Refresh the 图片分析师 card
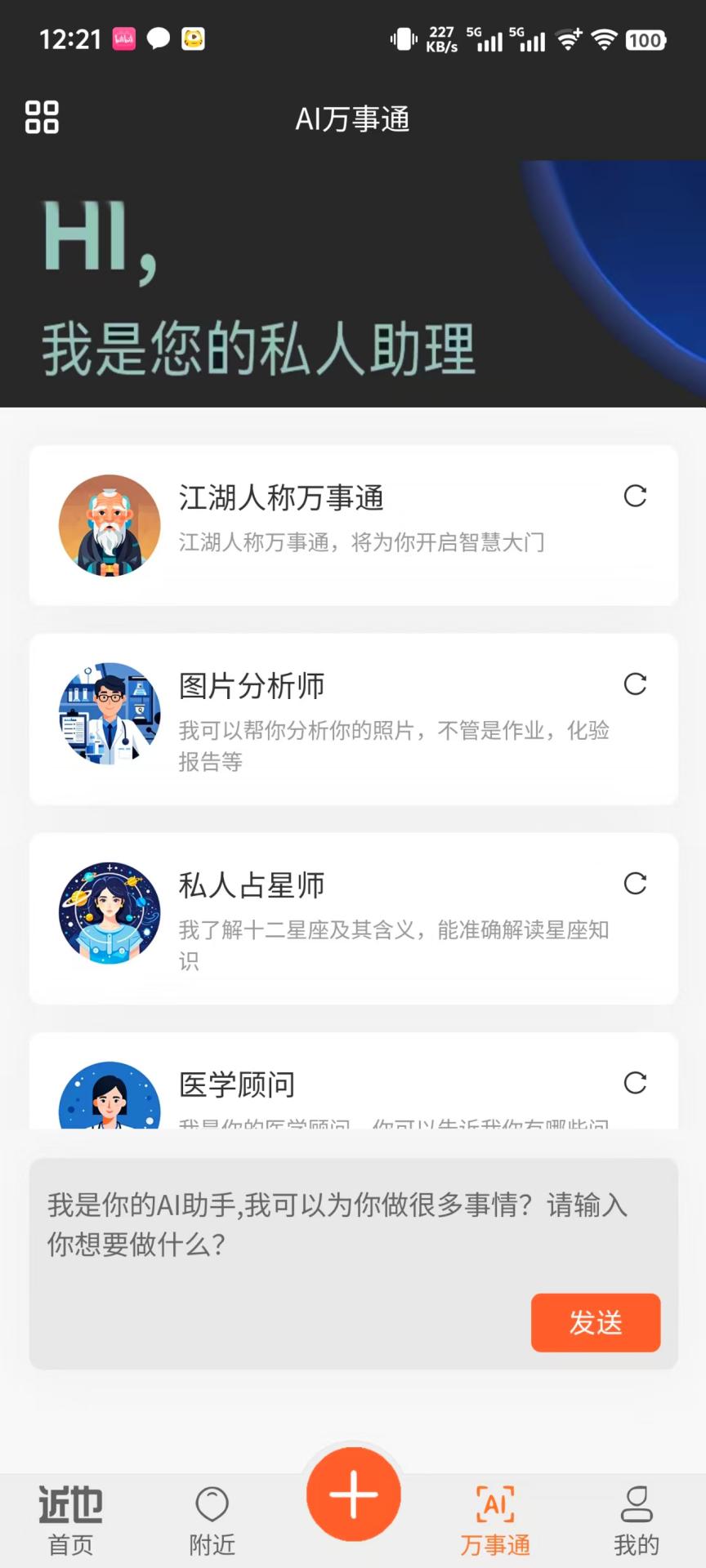The image size is (706, 1568). point(636,686)
